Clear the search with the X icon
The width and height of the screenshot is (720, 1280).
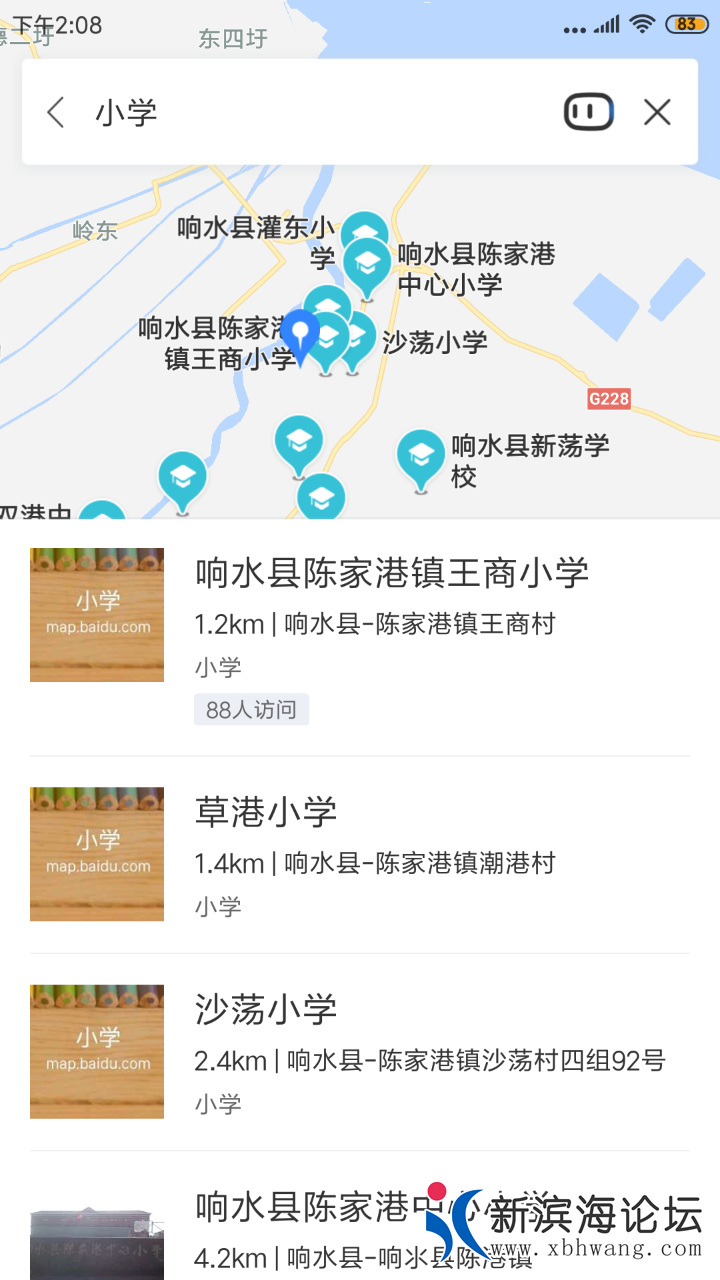[657, 112]
